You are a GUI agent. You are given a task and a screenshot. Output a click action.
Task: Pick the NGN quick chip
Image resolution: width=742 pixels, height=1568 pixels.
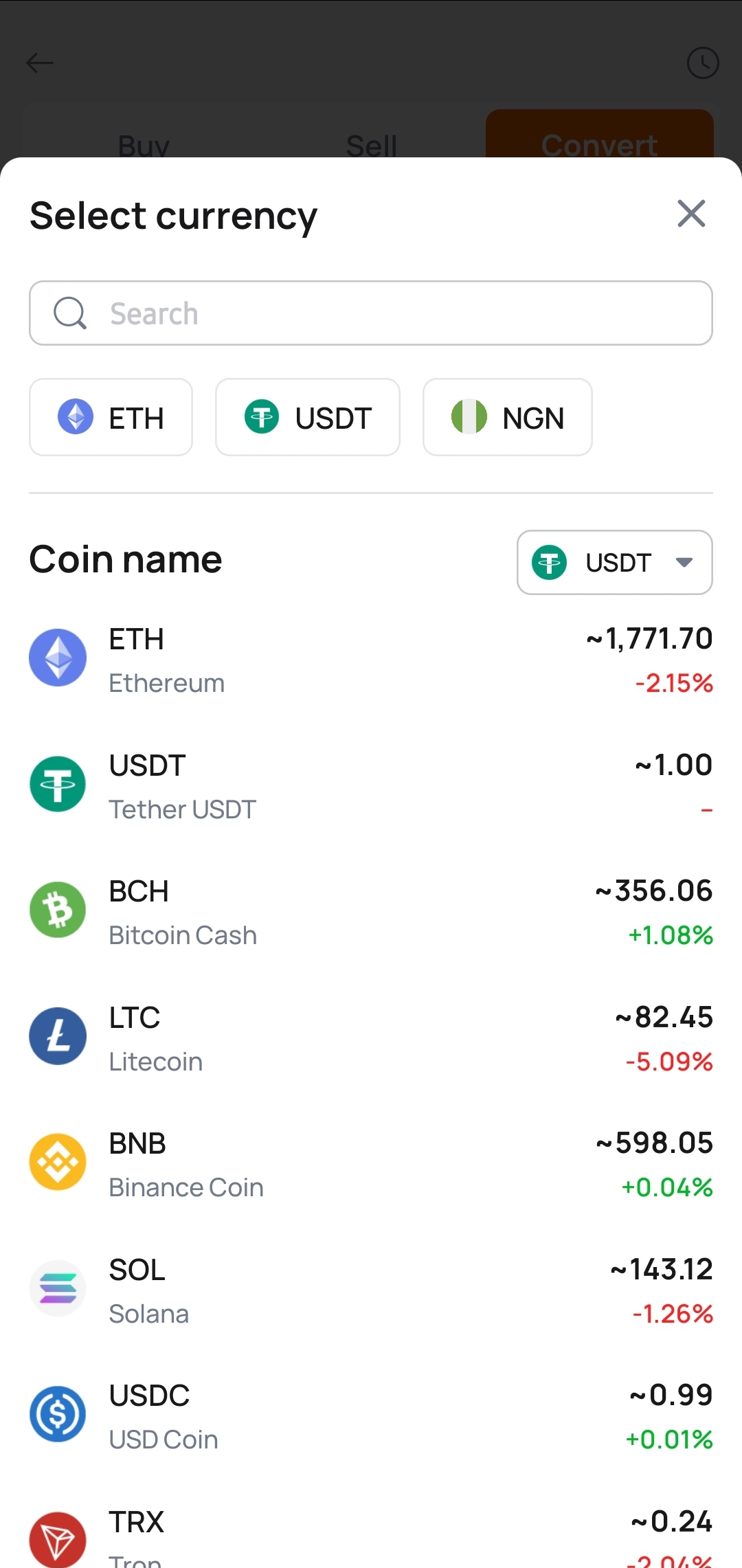click(508, 417)
